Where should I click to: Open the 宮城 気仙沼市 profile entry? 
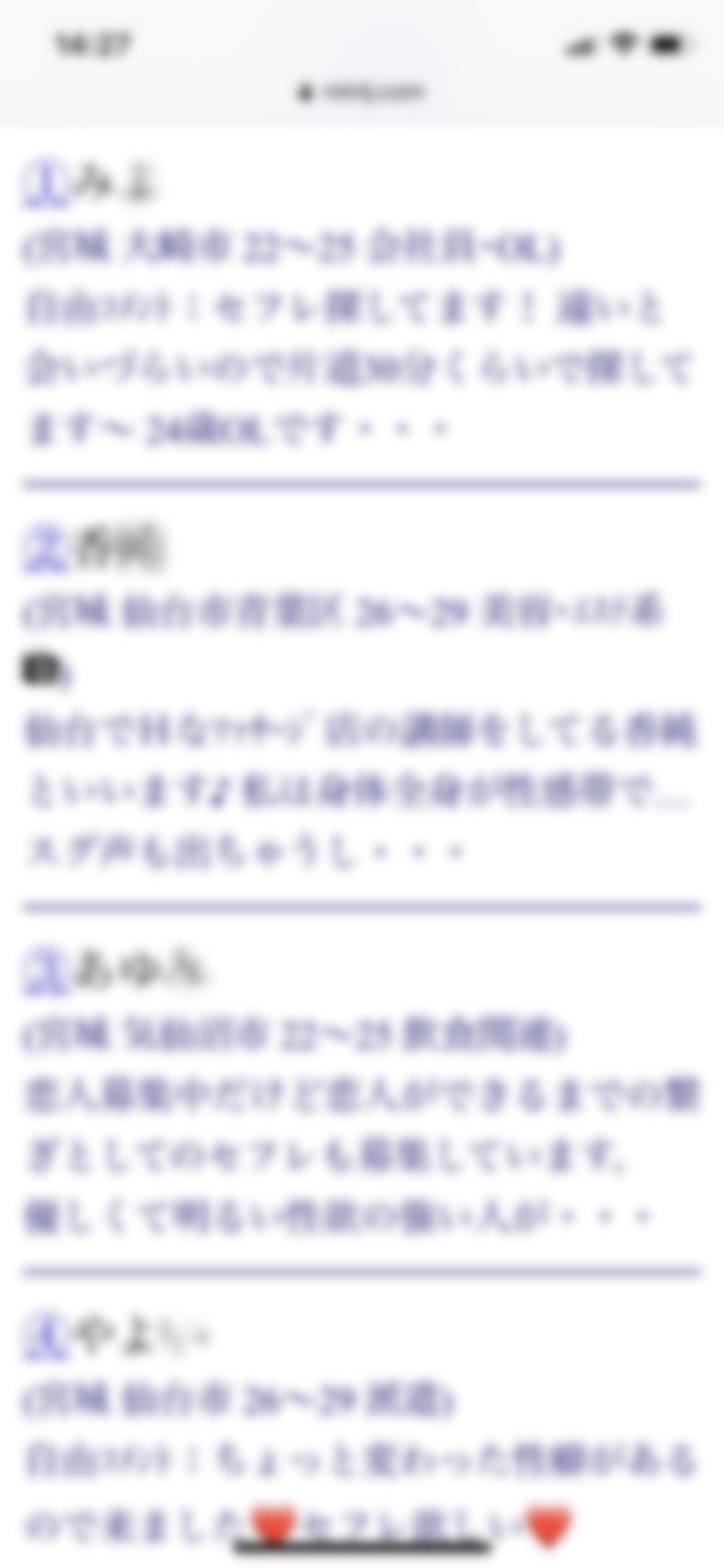pos(295,1035)
